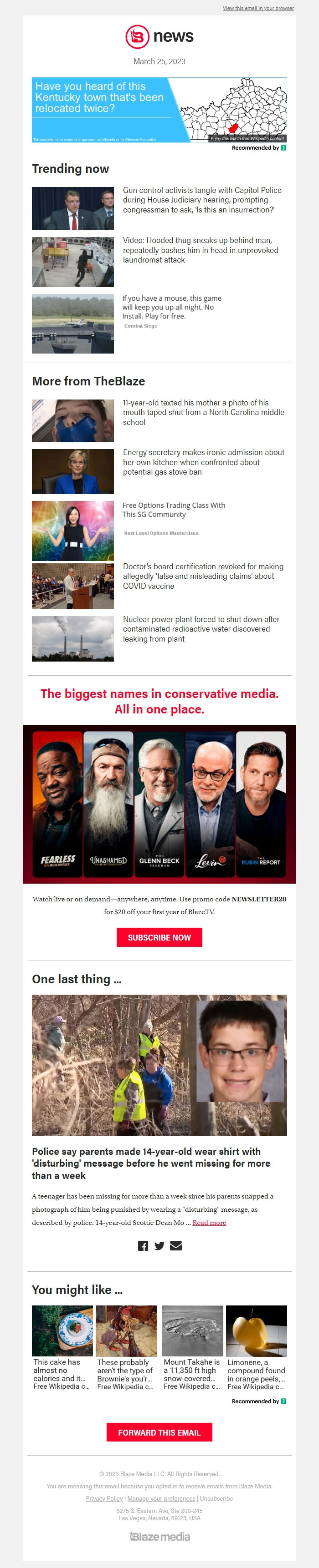
Task: Share the story by email envelope icon
Action: [x=175, y=1245]
